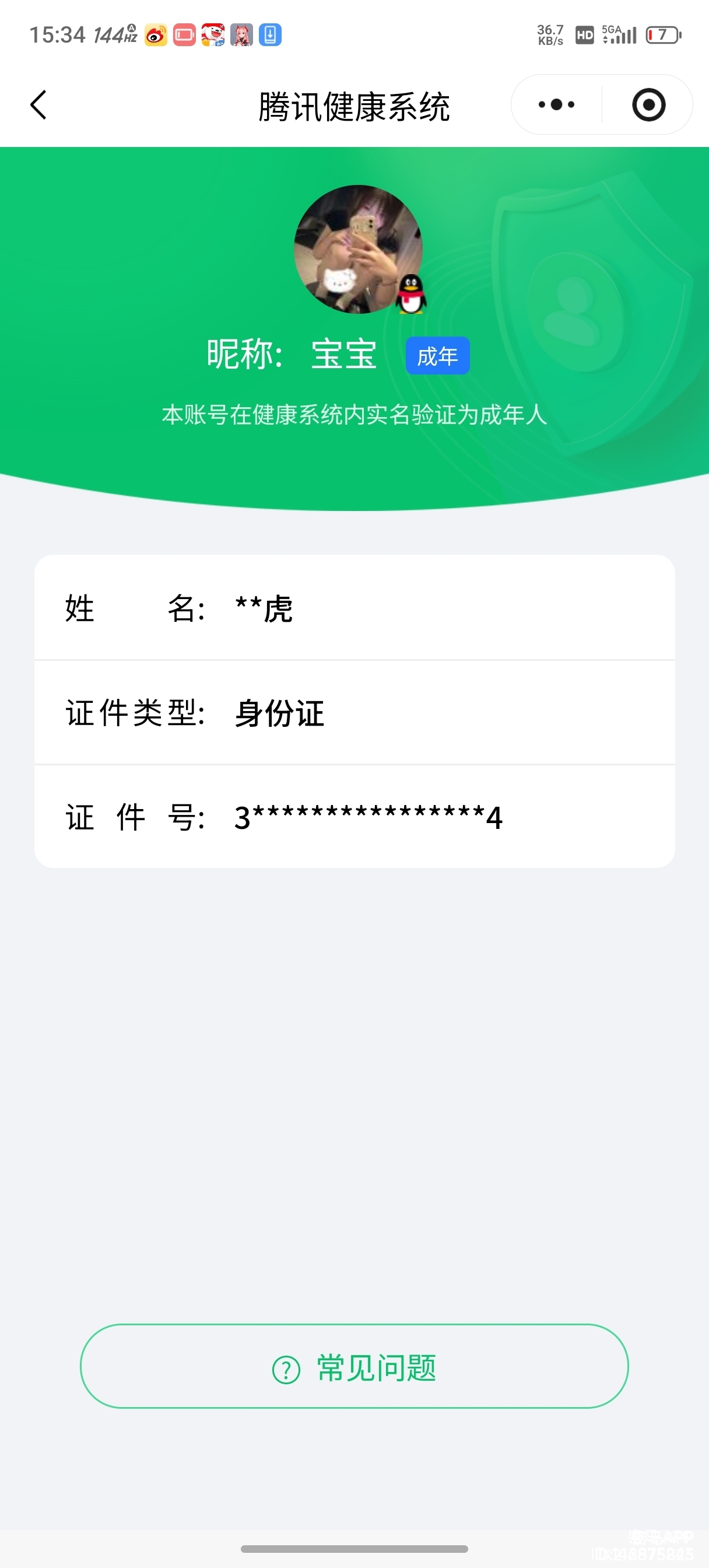Open the blue download notification icon

tap(269, 36)
